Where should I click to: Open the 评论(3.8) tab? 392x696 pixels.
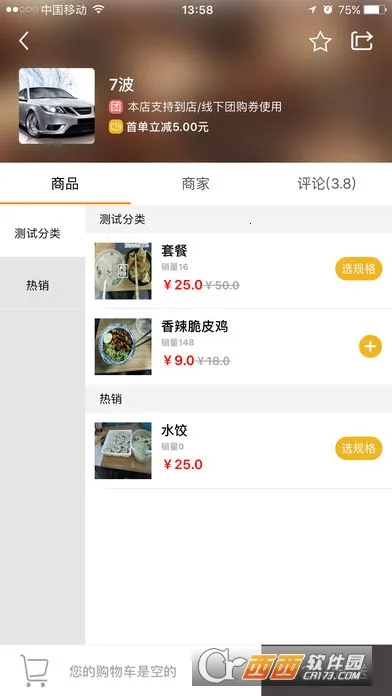[x=326, y=183]
